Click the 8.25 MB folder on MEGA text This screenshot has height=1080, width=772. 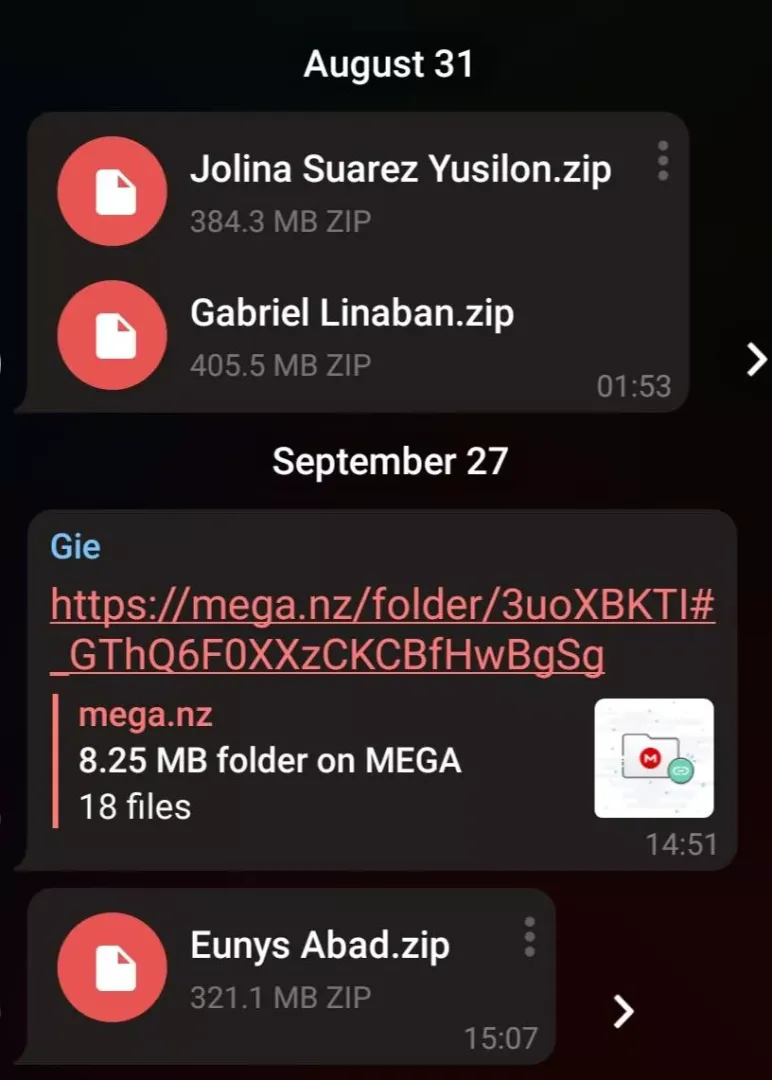pos(266,761)
